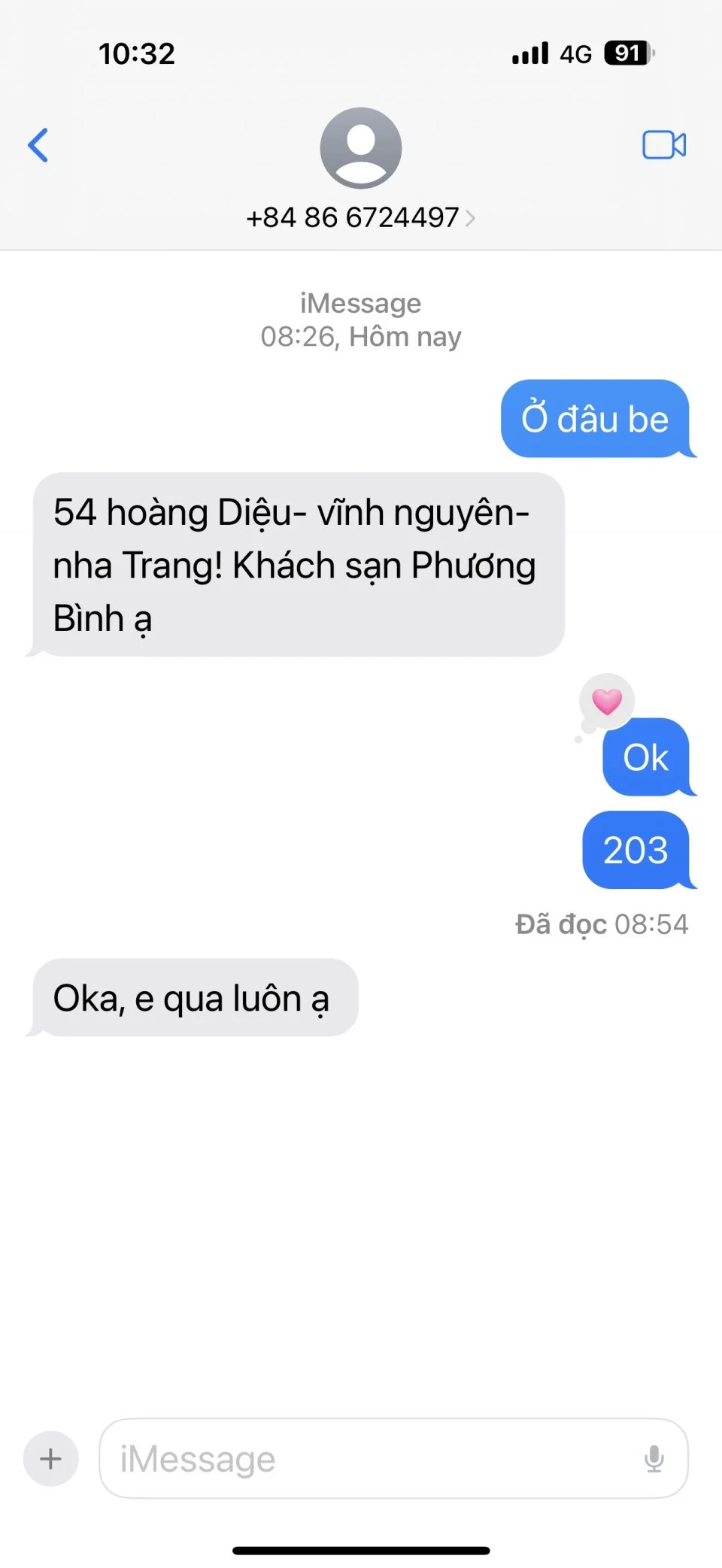722x1568 pixels.
Task: Open the plus attachments menu
Action: click(51, 1458)
